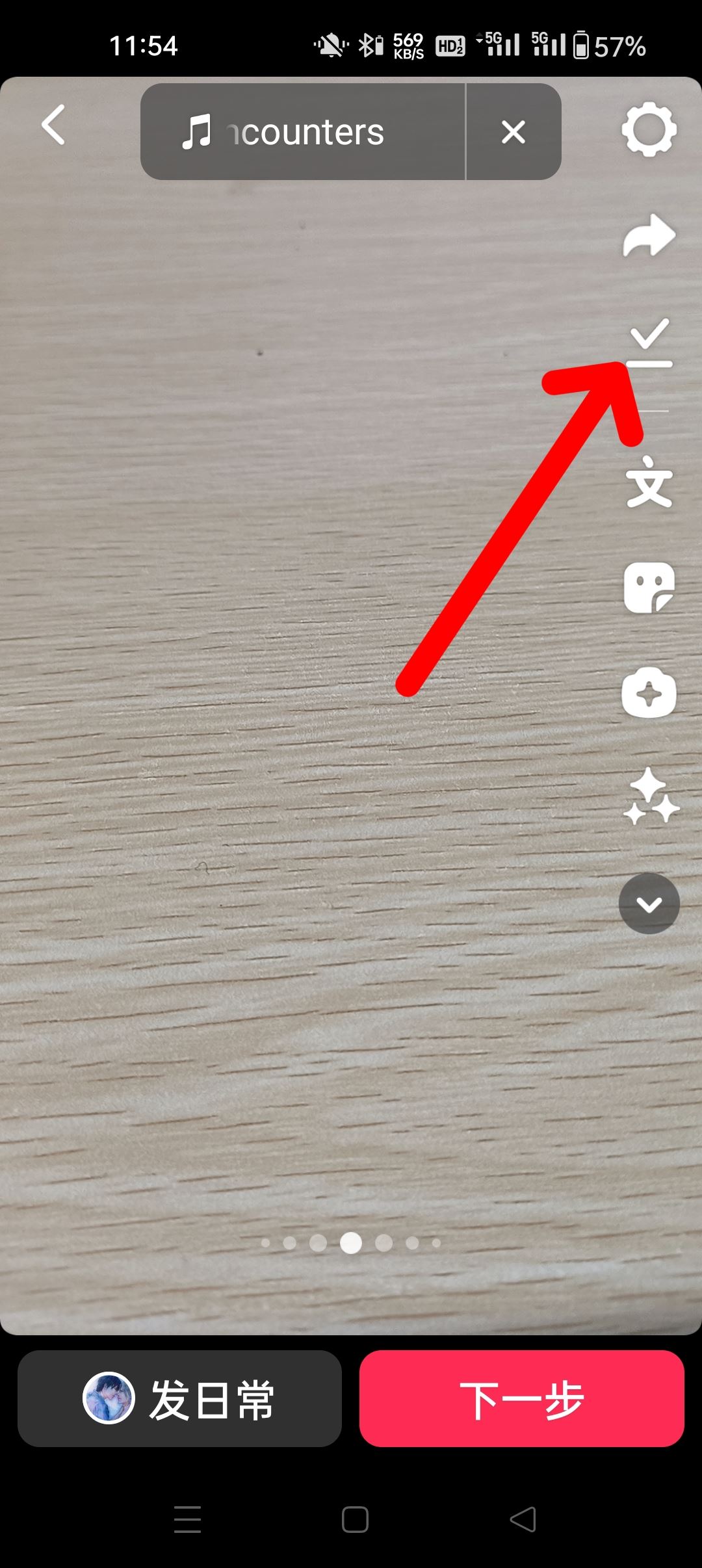Add text with the 文 icon
This screenshot has width=702, height=1568.
(649, 482)
